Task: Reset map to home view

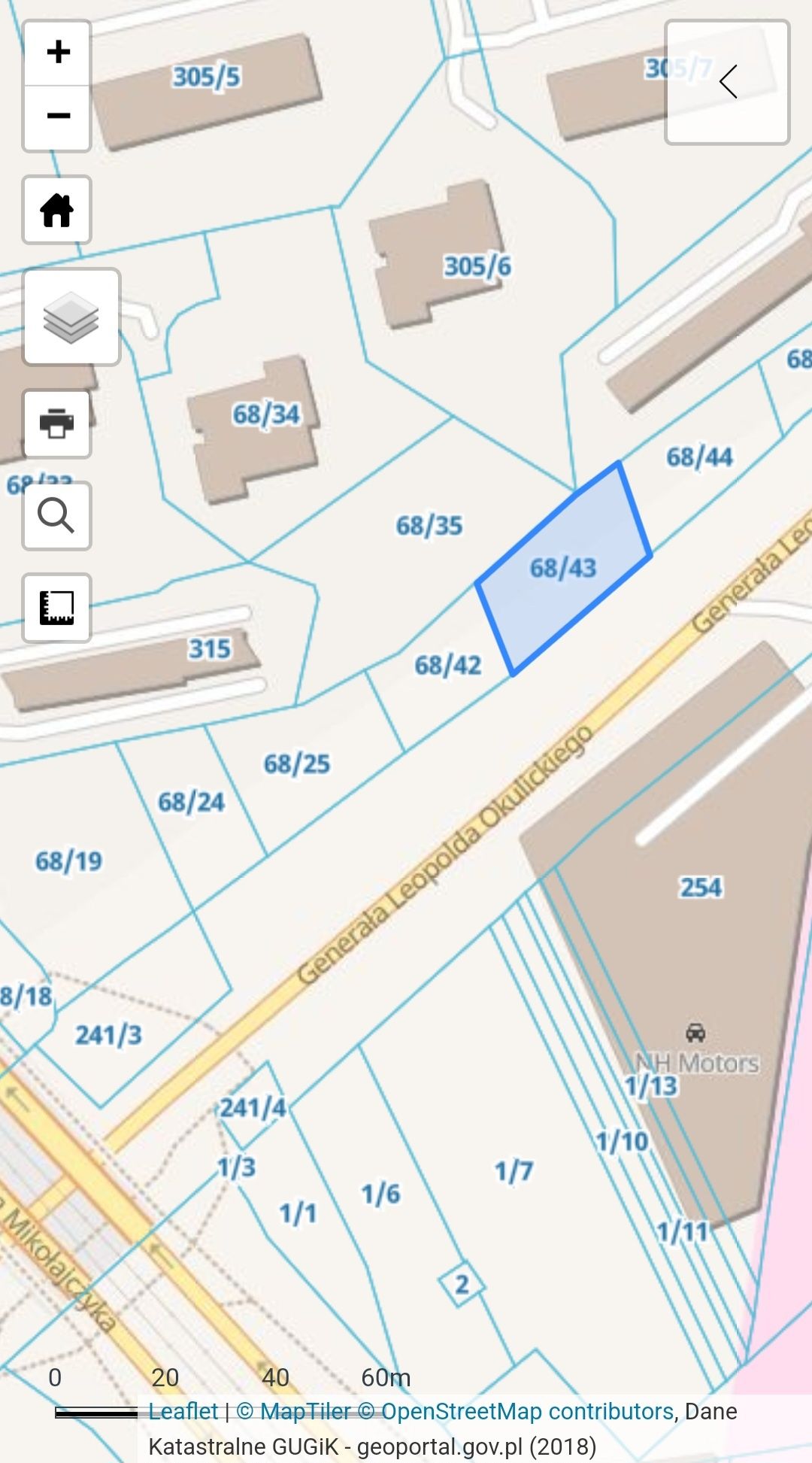Action: [57, 210]
